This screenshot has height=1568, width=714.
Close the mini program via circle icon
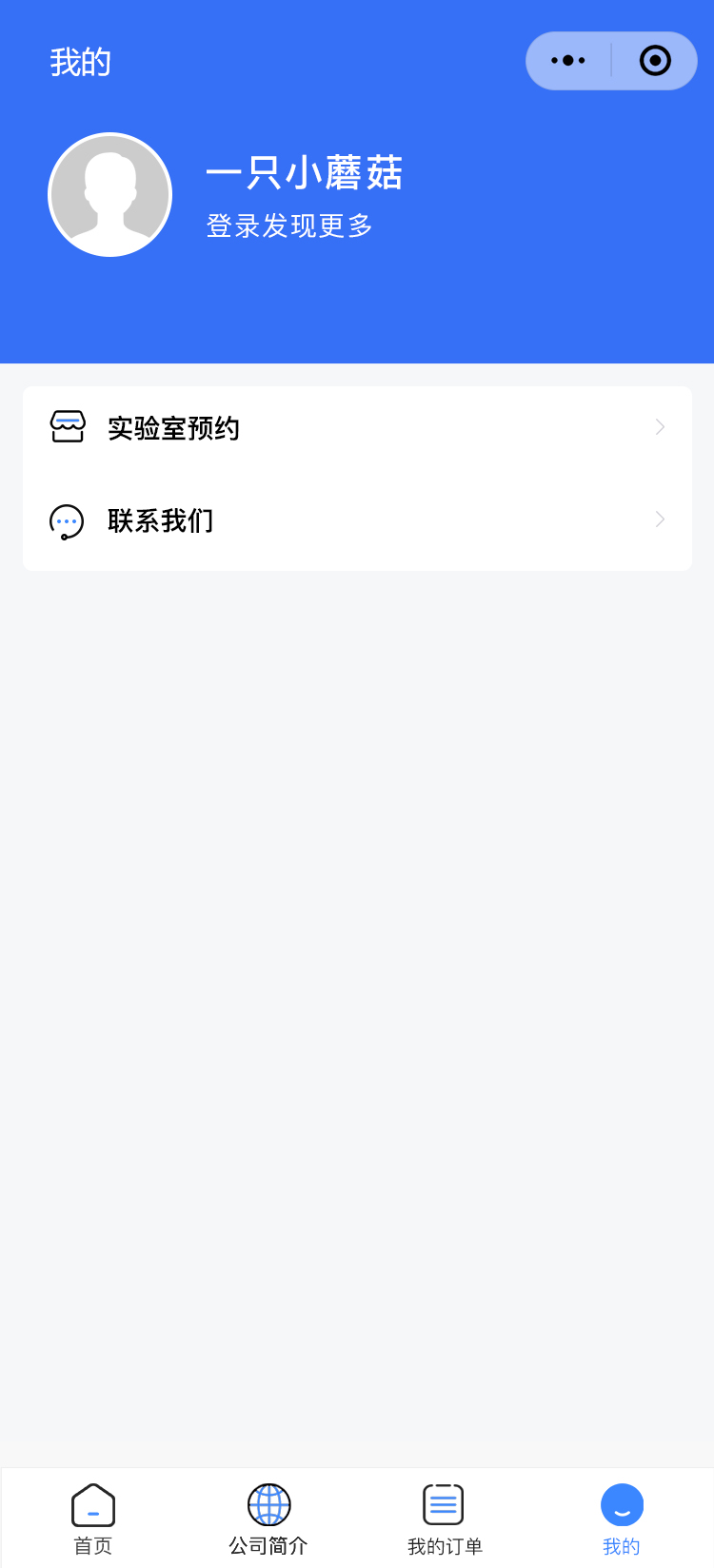tap(655, 61)
